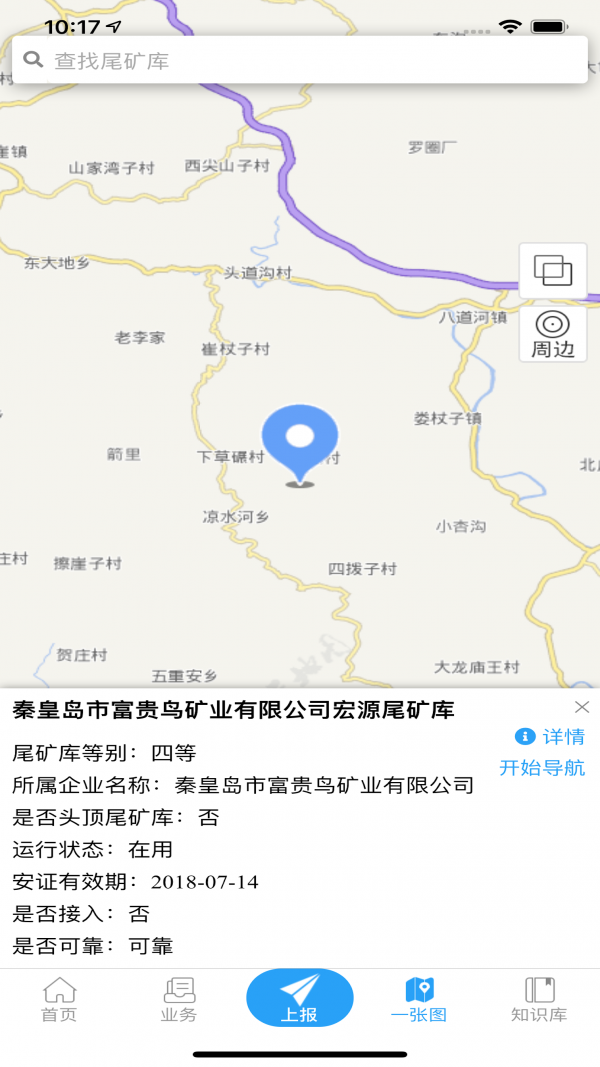Tap the 查找尾矿库 search field
This screenshot has width=600, height=1067.
point(300,61)
